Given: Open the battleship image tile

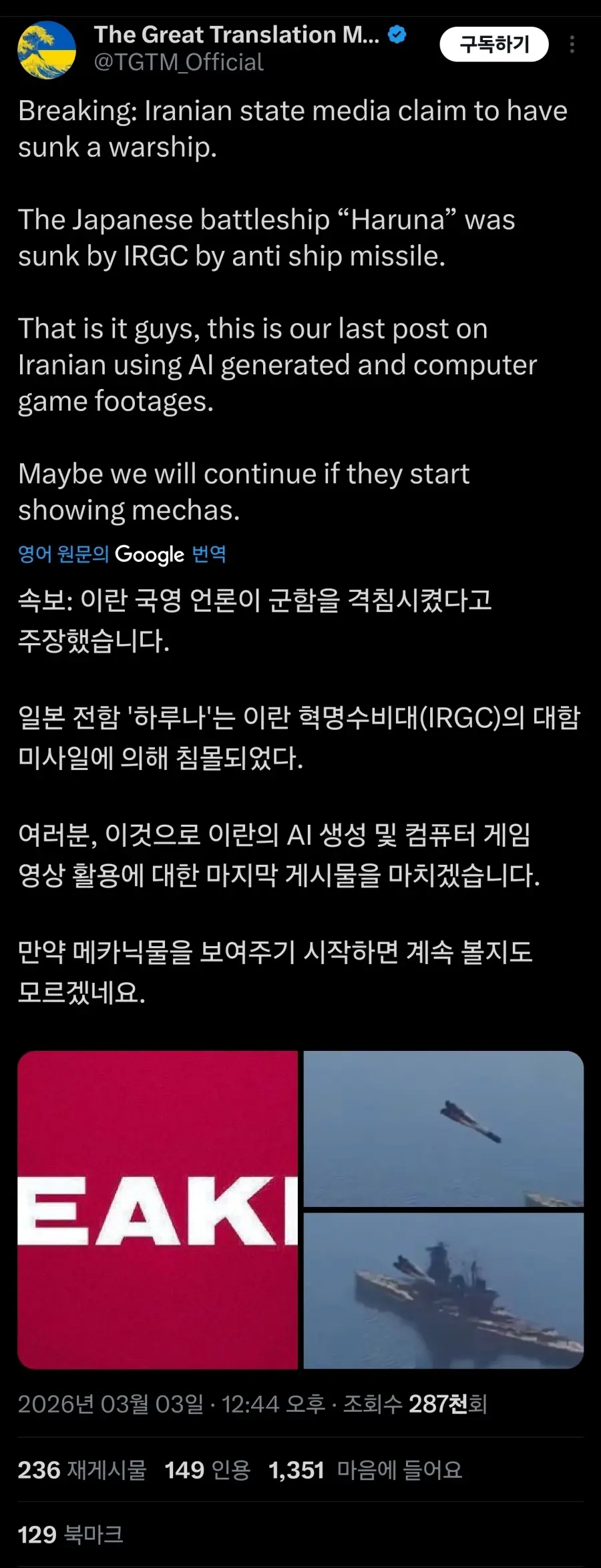Looking at the screenshot, I should point(443,1290).
